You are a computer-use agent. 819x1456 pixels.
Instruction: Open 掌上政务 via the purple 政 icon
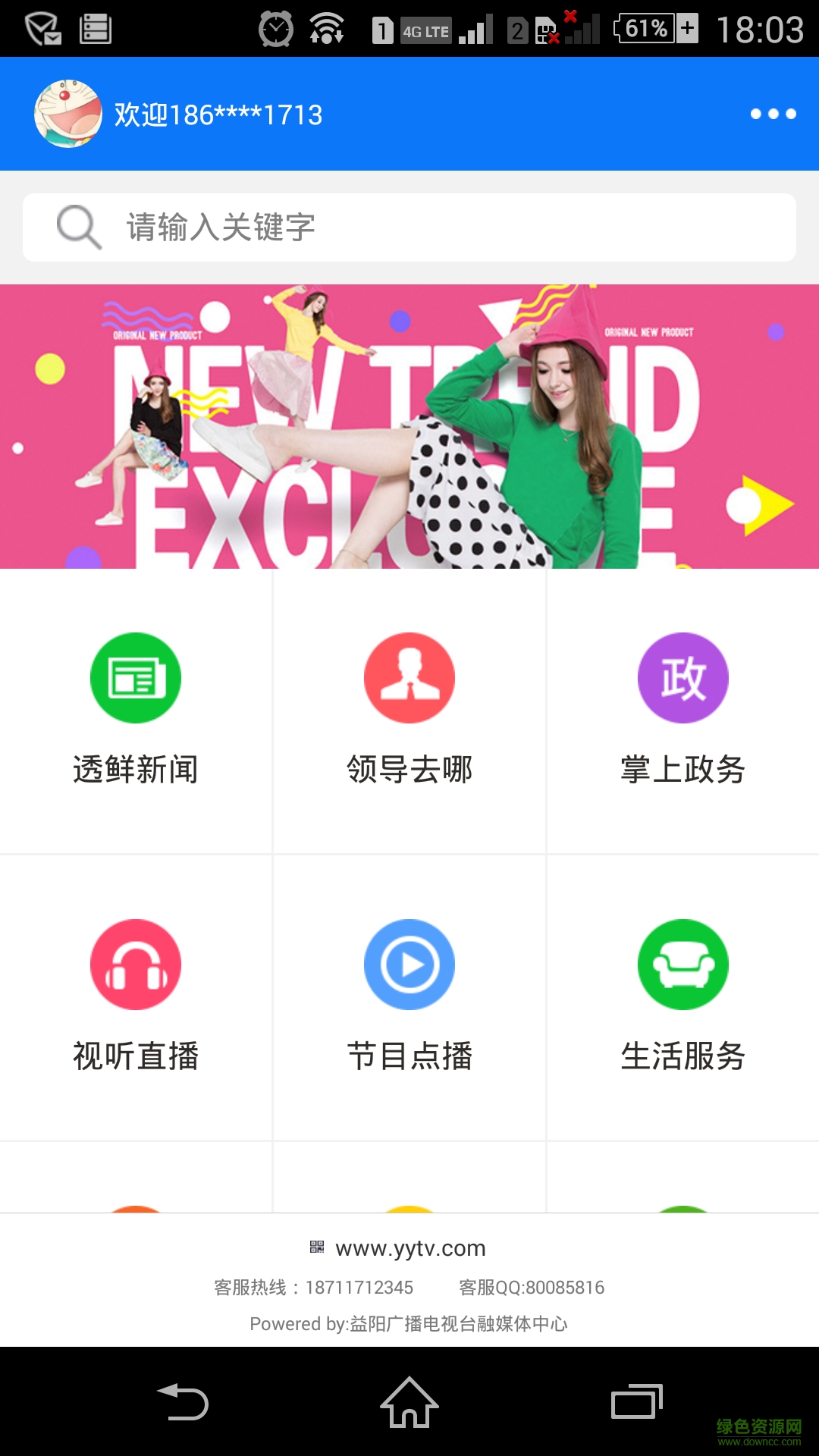point(682,679)
